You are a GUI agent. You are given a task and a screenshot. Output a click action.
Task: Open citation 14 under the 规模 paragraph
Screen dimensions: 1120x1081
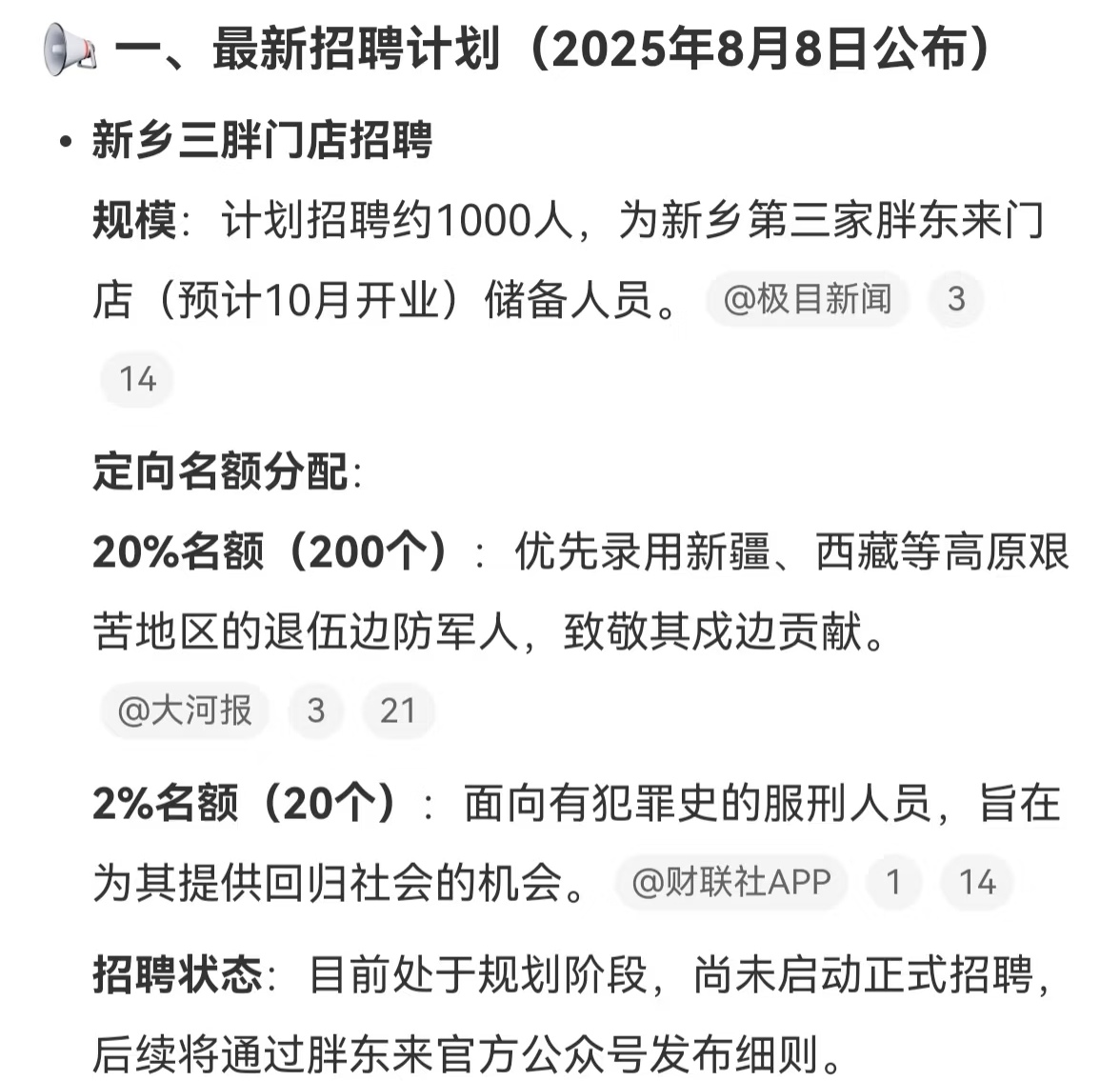click(137, 379)
